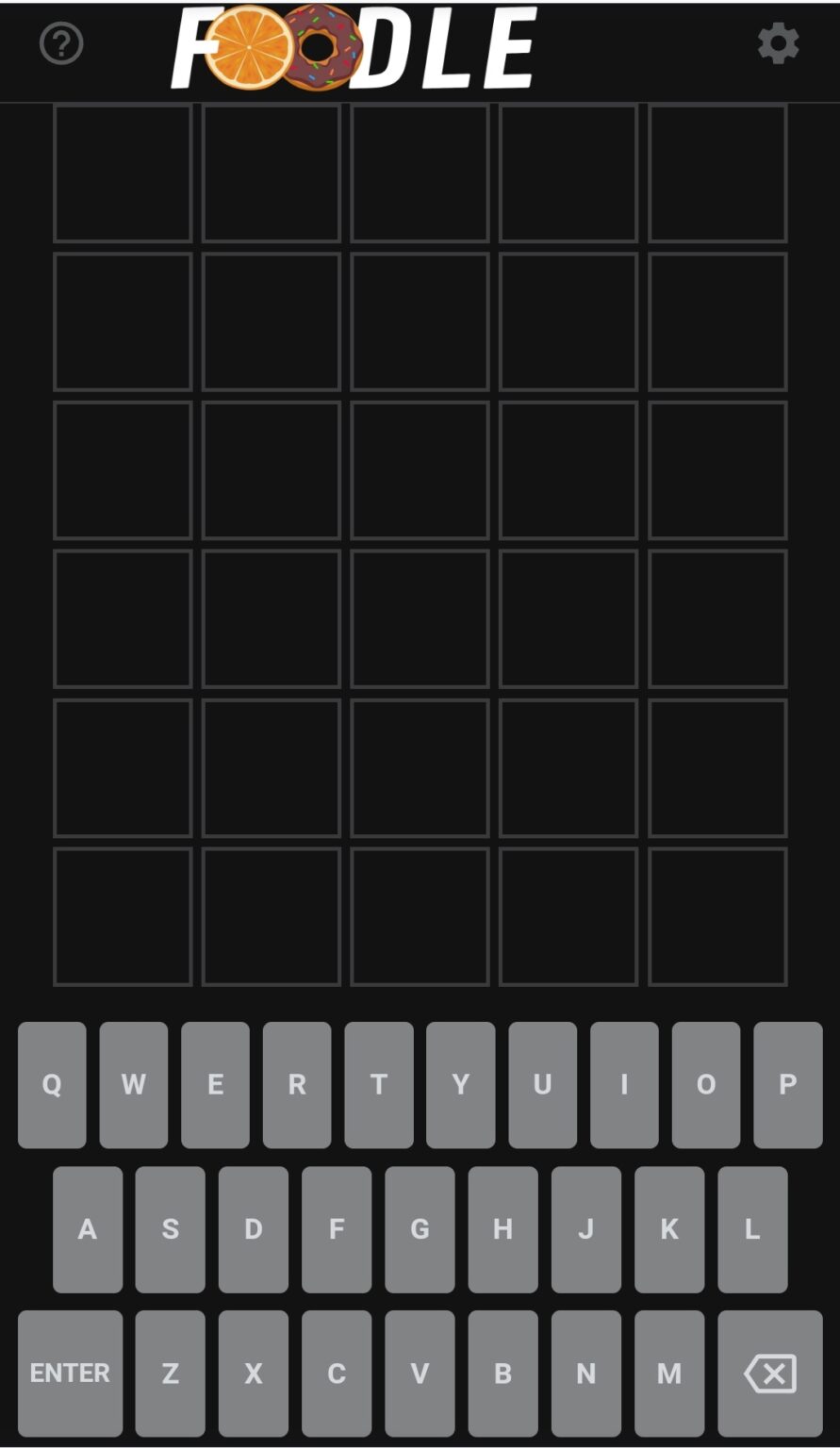Image resolution: width=840 pixels, height=1448 pixels.
Task: Open the help question mark icon
Action: click(x=61, y=43)
